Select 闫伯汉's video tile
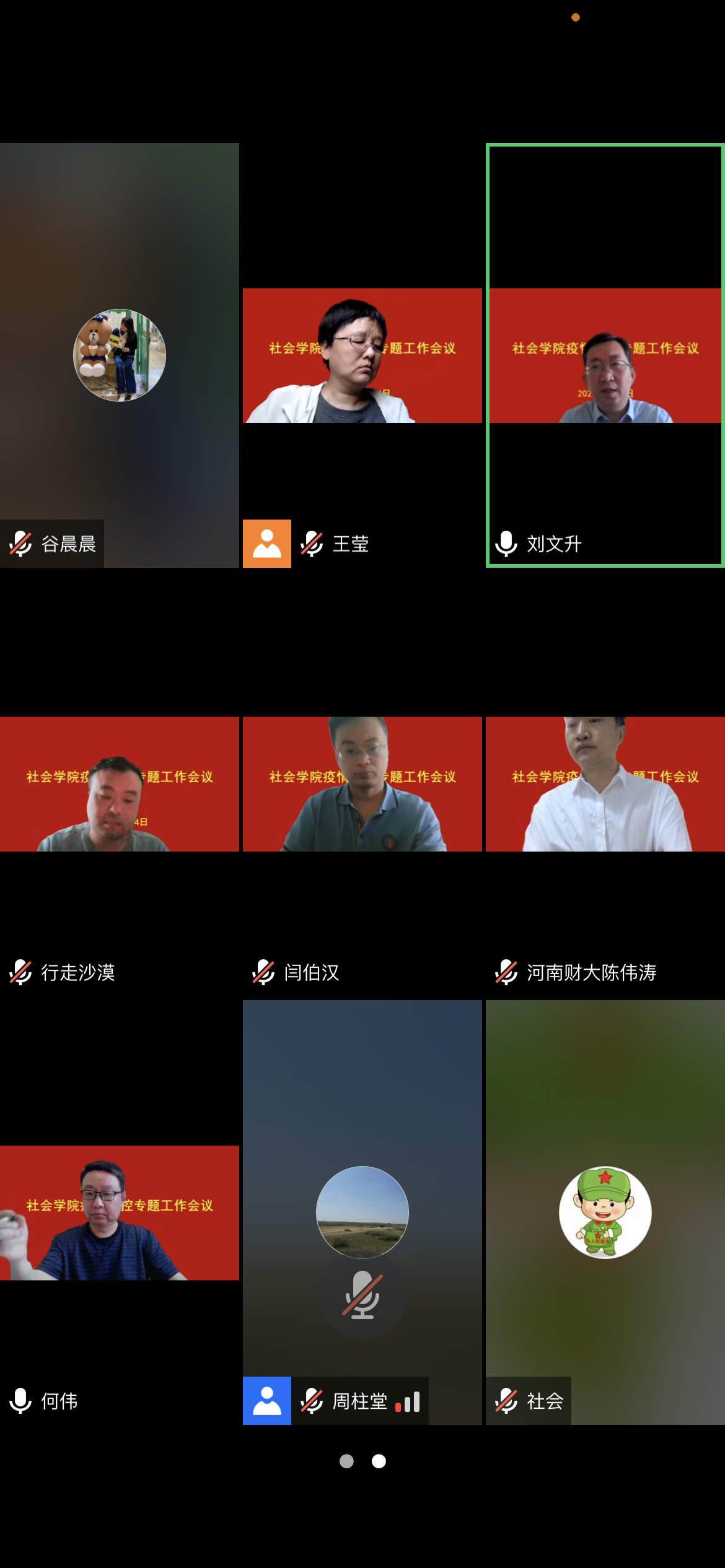Image resolution: width=725 pixels, height=1568 pixels. [362, 785]
